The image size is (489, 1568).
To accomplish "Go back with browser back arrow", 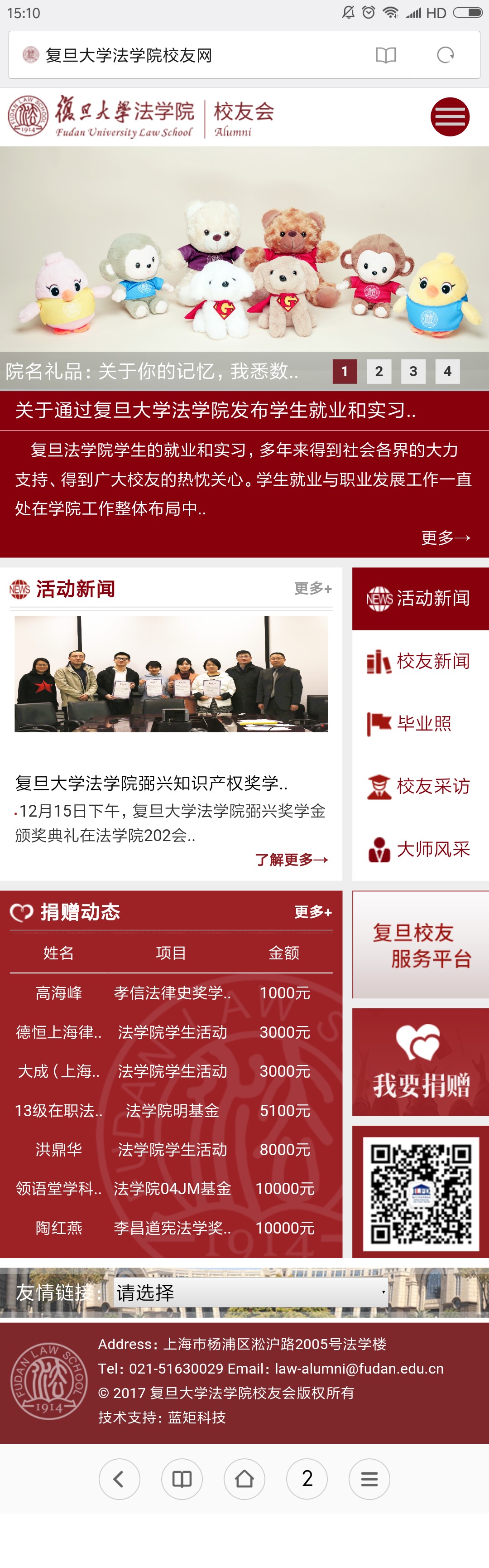I will tap(119, 1479).
